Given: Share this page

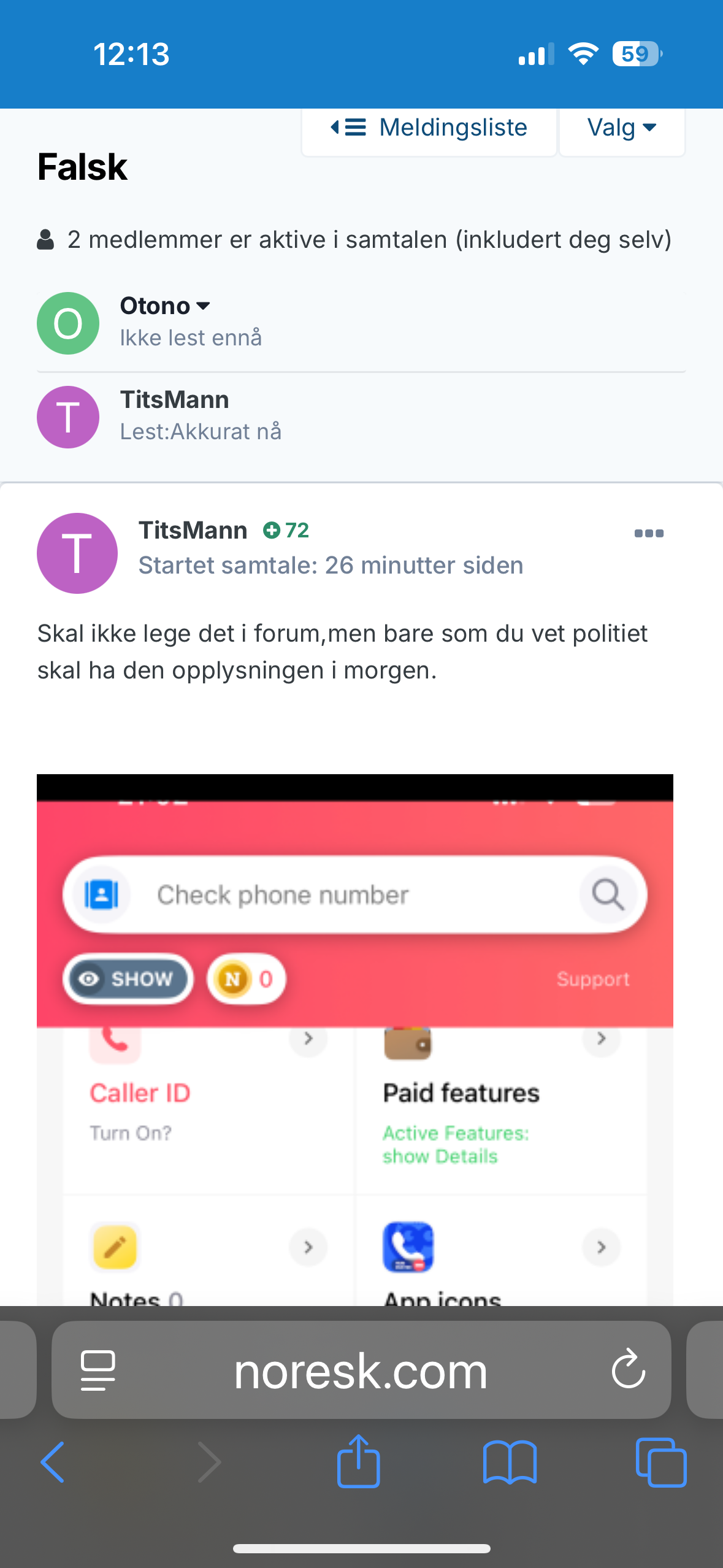Looking at the screenshot, I should click(358, 1461).
